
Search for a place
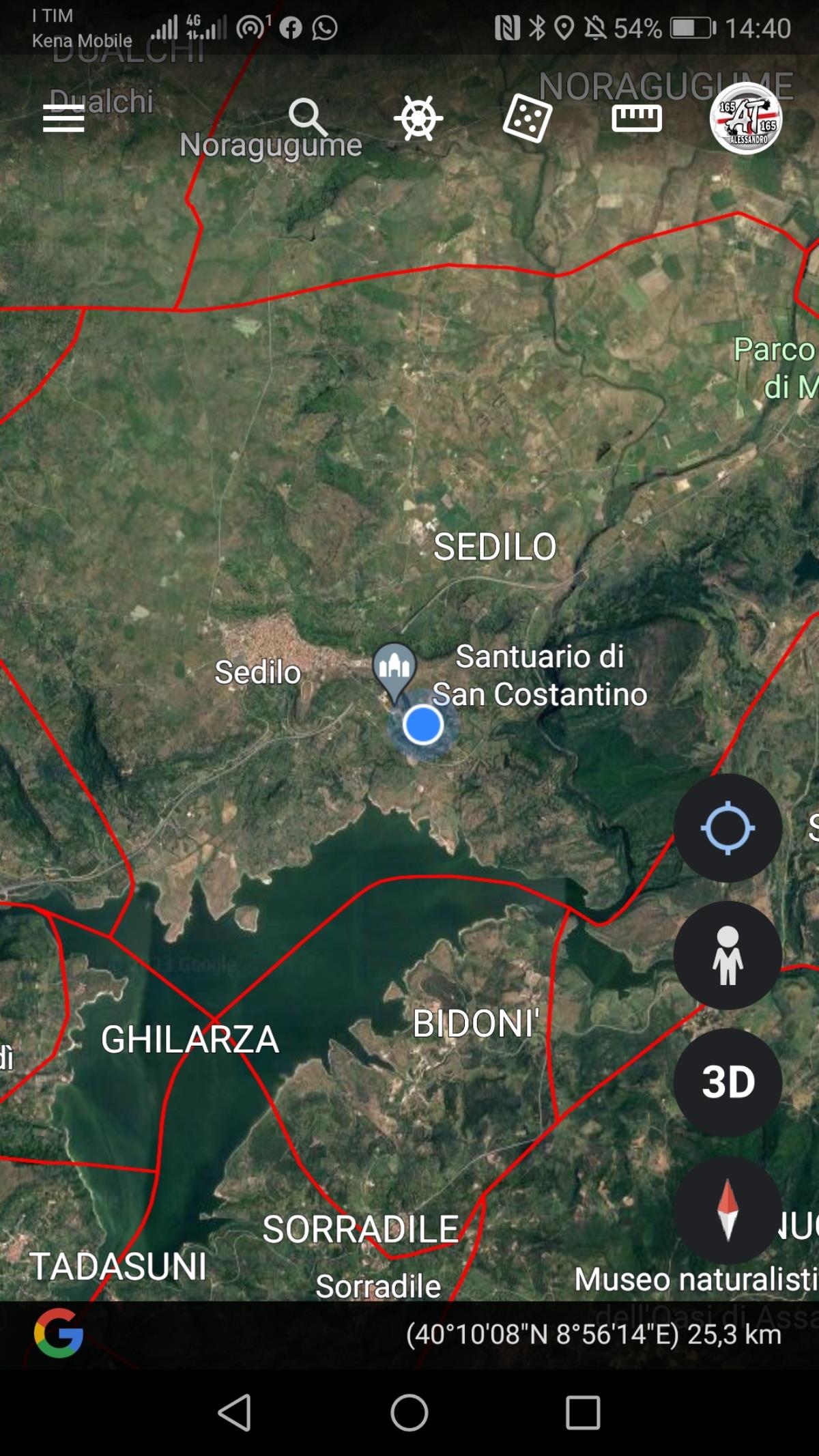click(308, 117)
